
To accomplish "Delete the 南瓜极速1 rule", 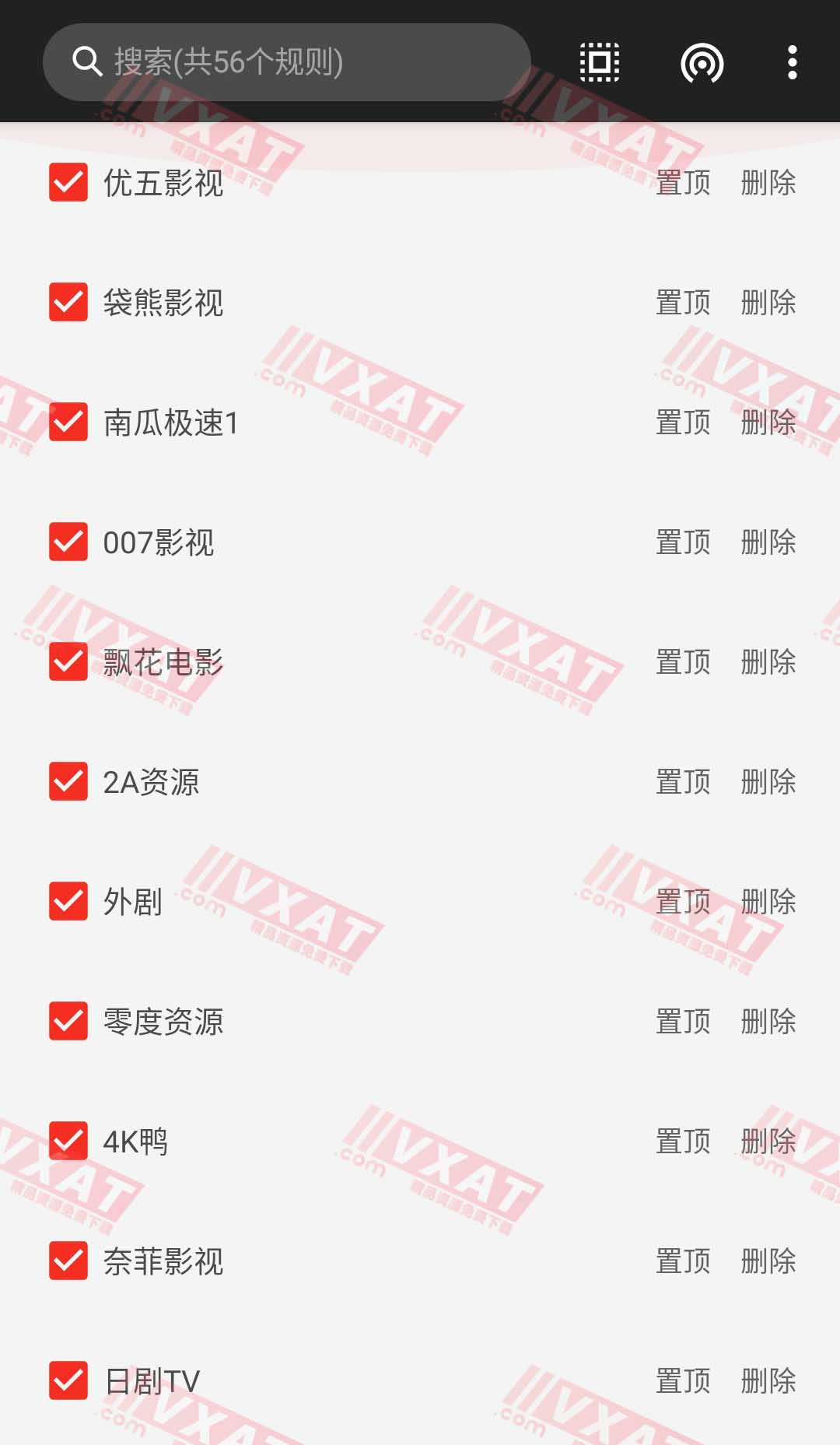I will coord(768,423).
